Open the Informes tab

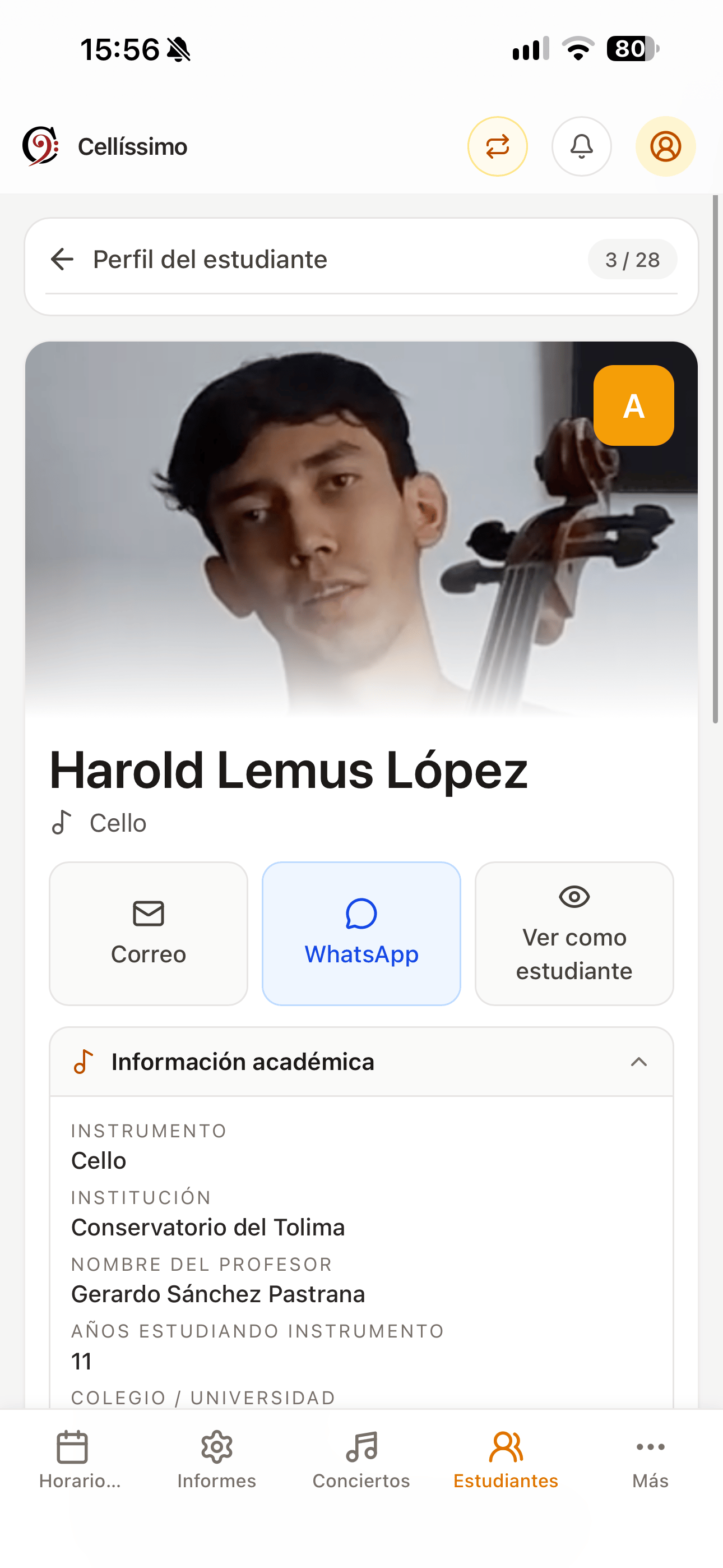(x=217, y=1459)
